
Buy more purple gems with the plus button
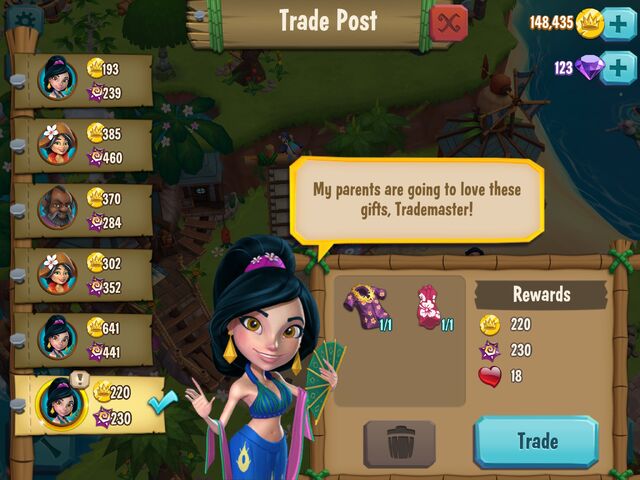click(620, 68)
